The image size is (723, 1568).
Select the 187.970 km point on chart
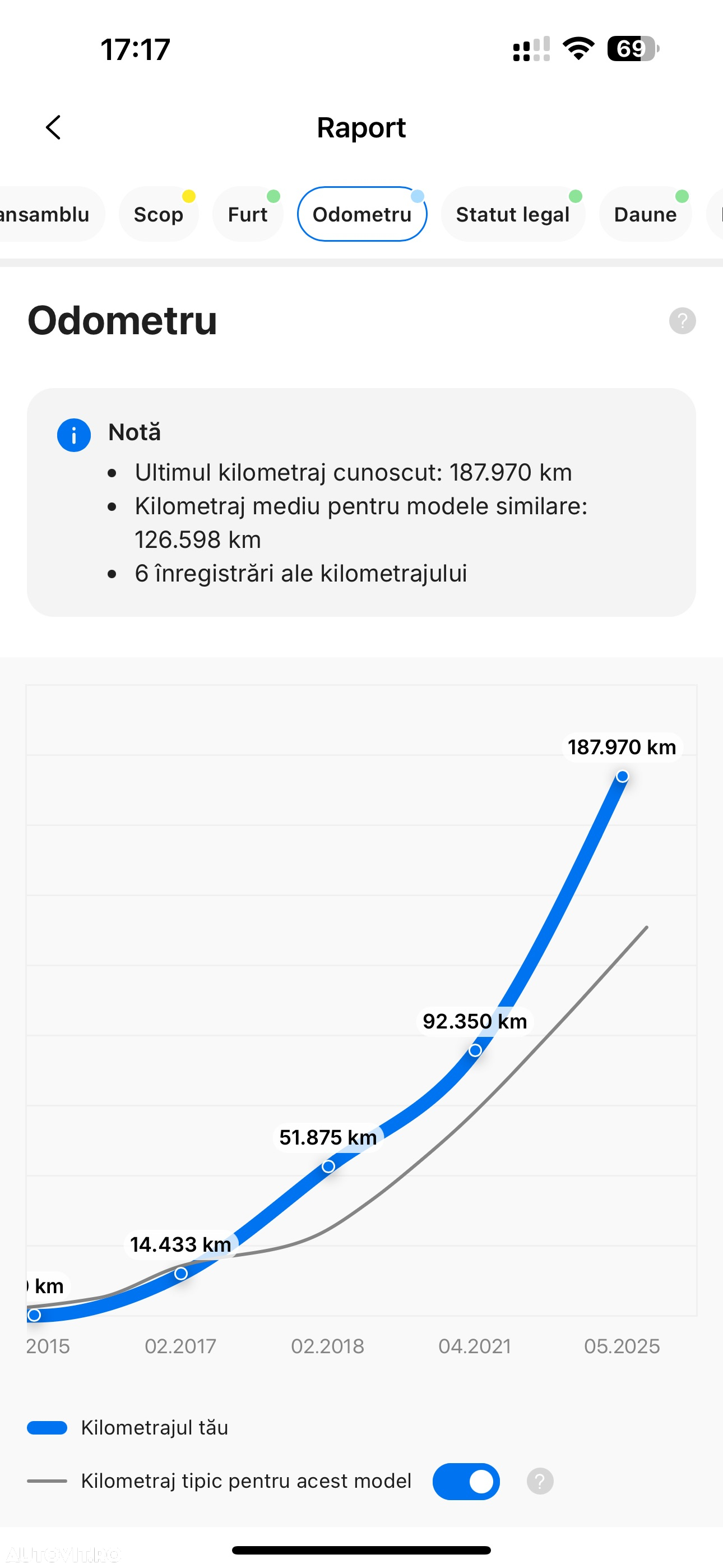coord(622,777)
